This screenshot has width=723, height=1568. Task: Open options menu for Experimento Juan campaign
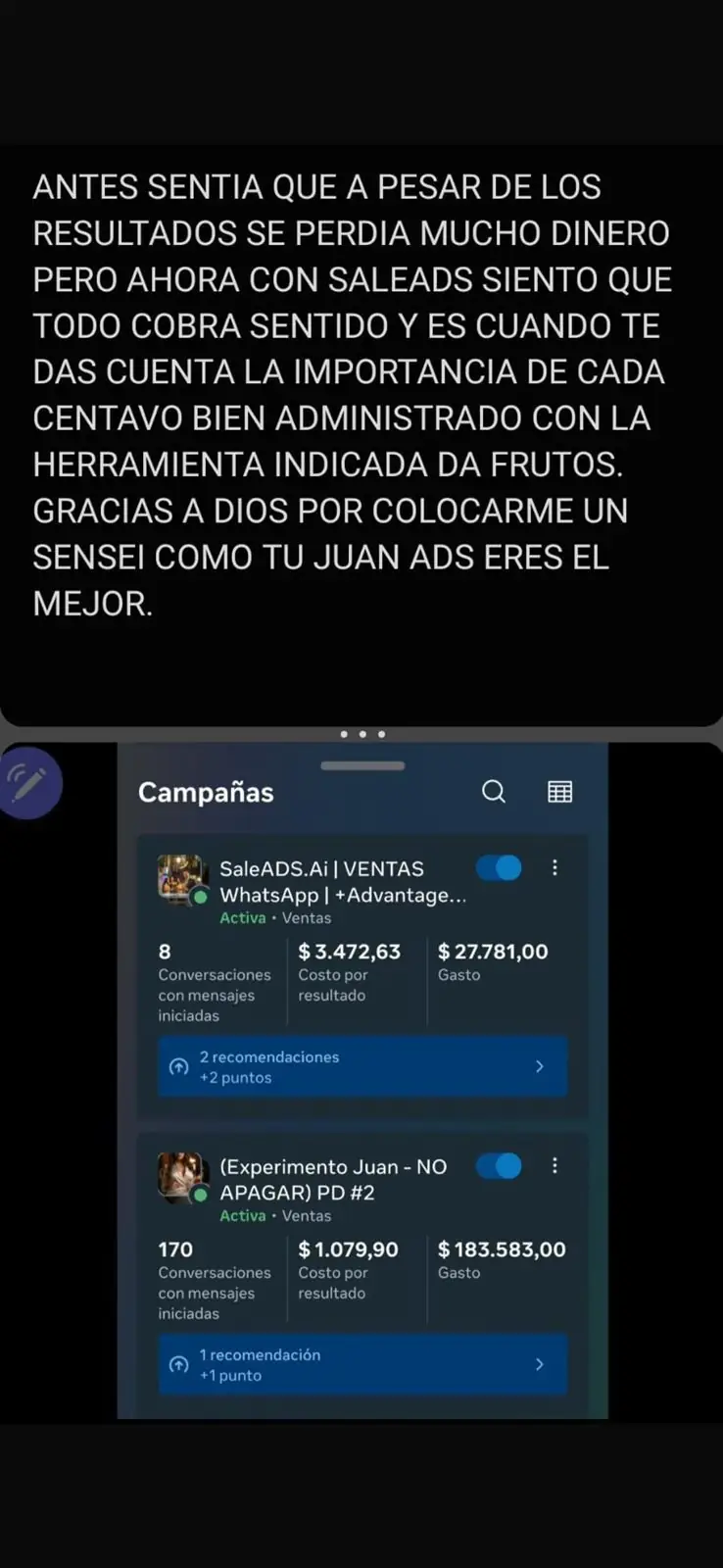click(554, 1165)
